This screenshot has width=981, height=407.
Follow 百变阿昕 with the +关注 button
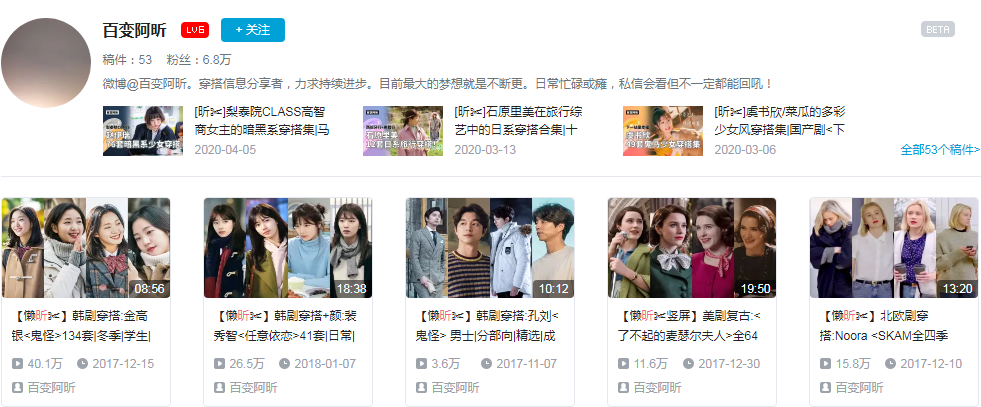coord(253,30)
